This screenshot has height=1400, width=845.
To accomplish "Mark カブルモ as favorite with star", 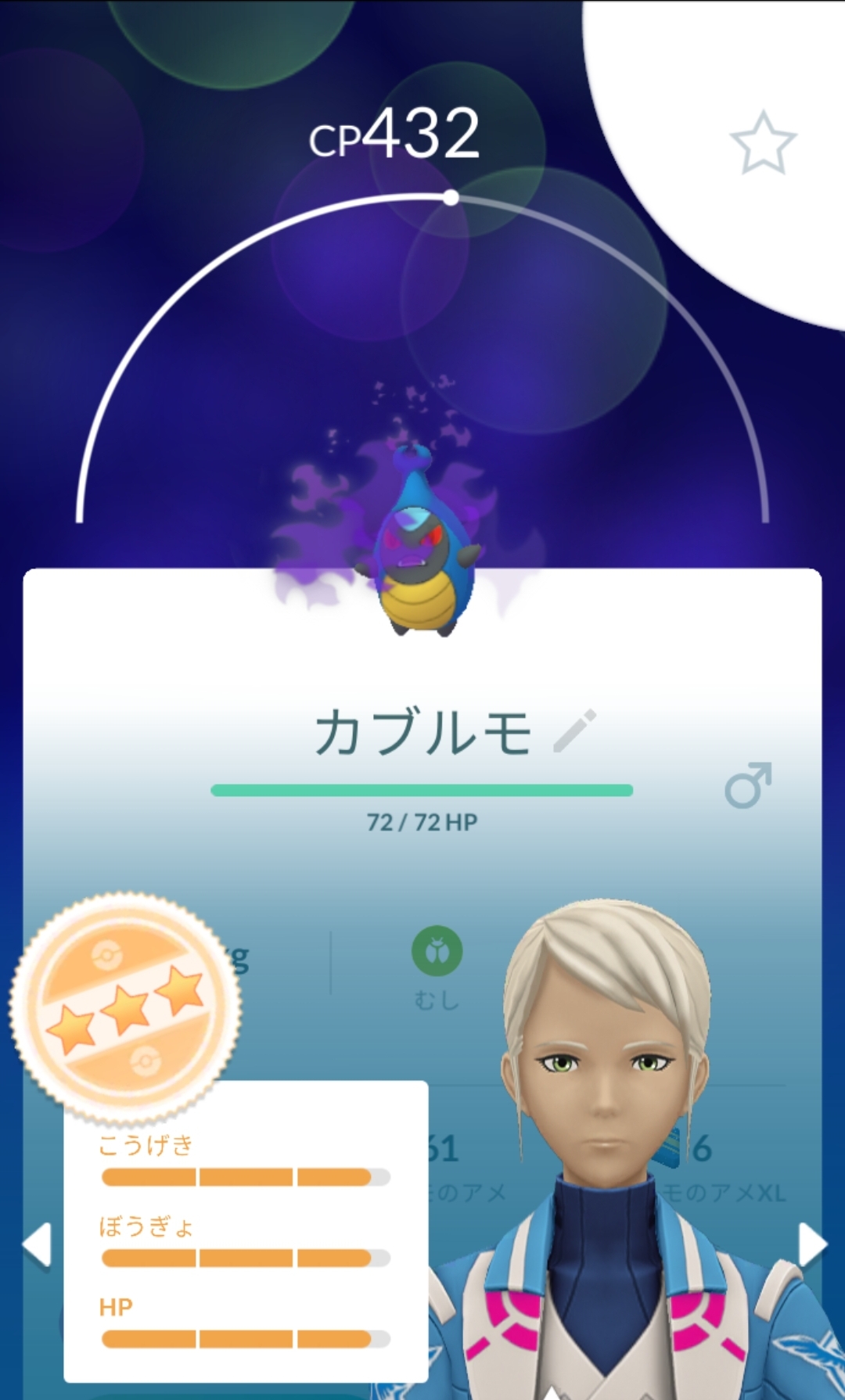I will click(763, 142).
